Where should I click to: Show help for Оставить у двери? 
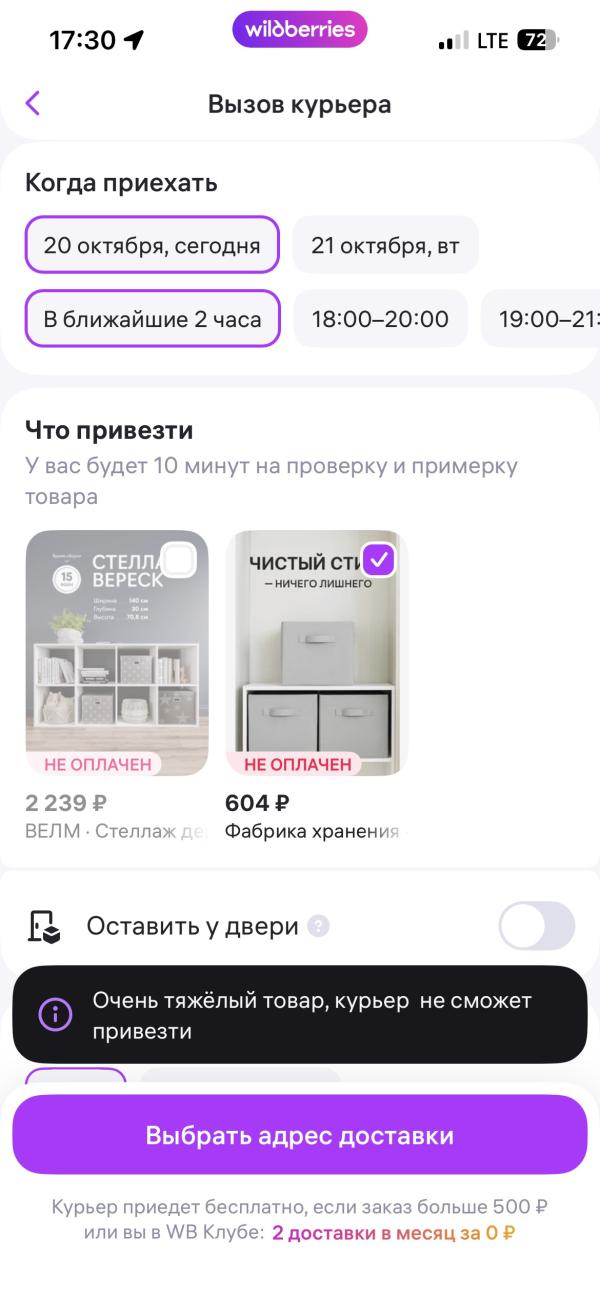click(x=318, y=927)
